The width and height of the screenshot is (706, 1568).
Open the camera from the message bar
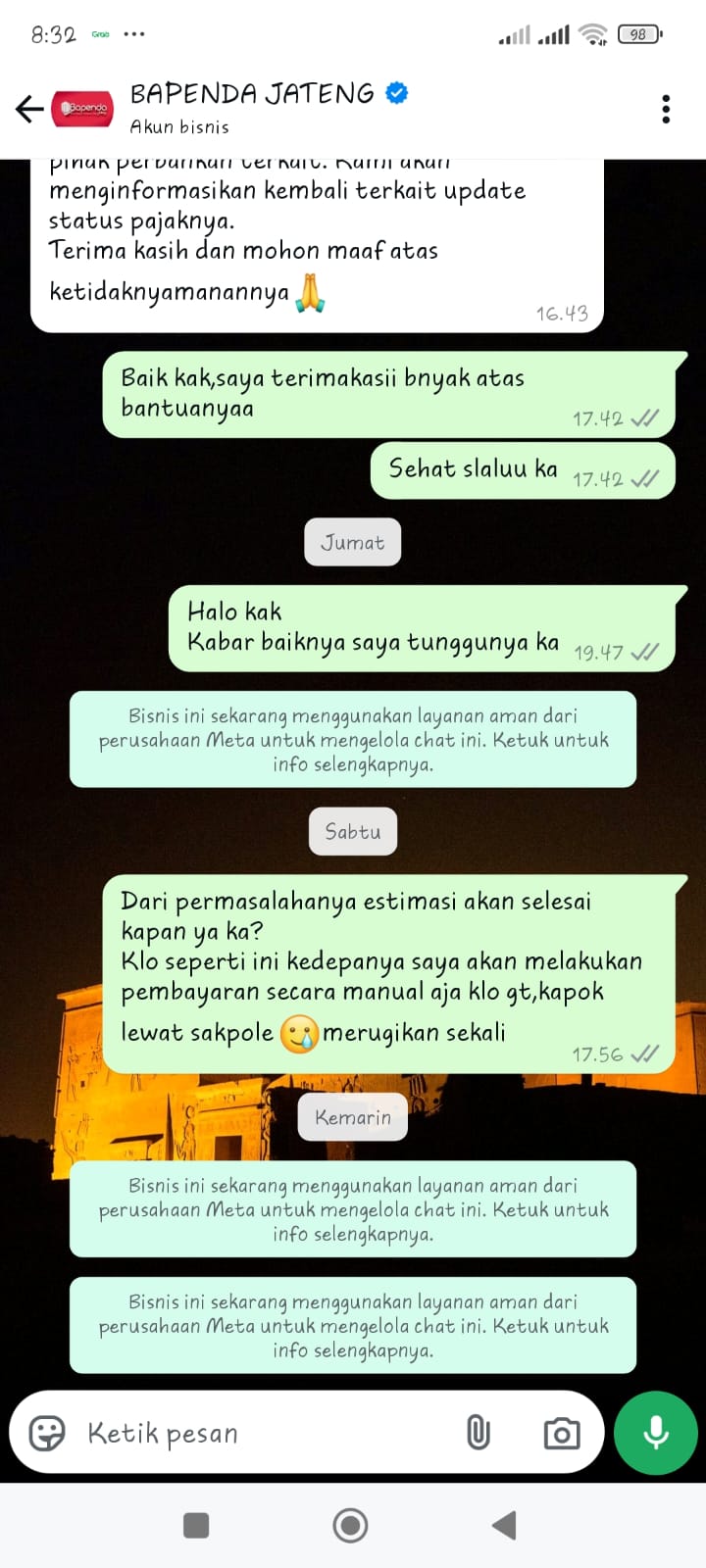tap(562, 1434)
